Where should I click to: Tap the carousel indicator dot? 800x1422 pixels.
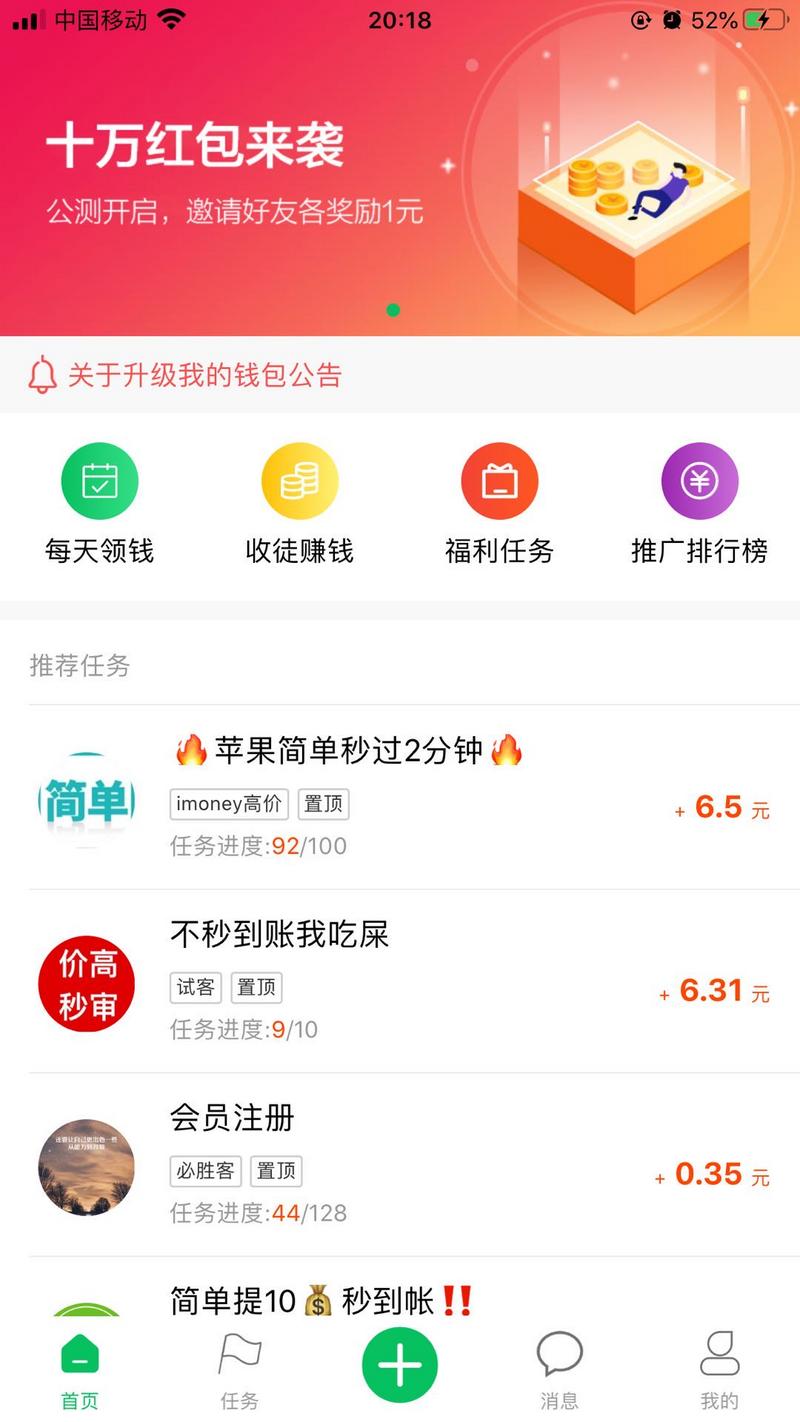(391, 310)
